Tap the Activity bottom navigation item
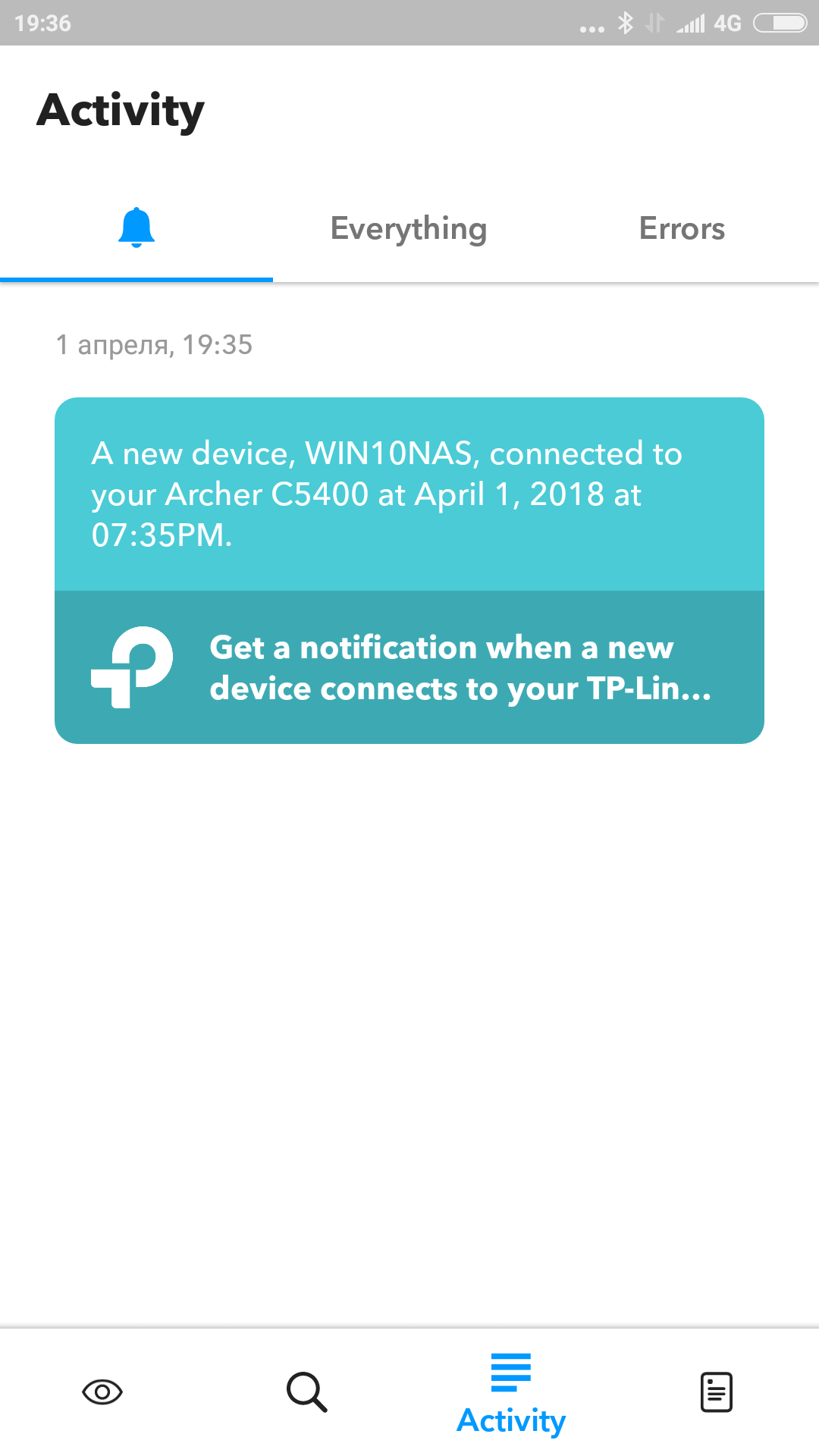Viewport: 819px width, 1456px height. tap(511, 1394)
